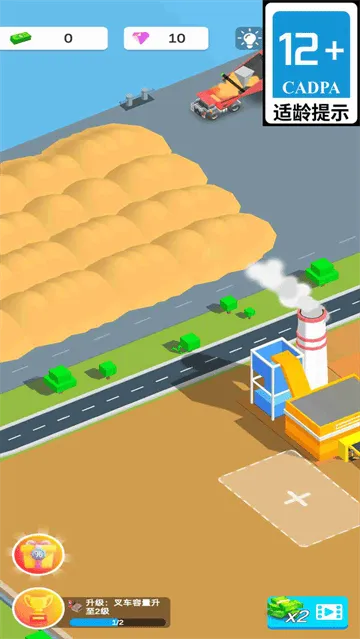This screenshot has width=360, height=639.
Task: Tap the lightbulb hint icon
Action: (x=250, y=38)
